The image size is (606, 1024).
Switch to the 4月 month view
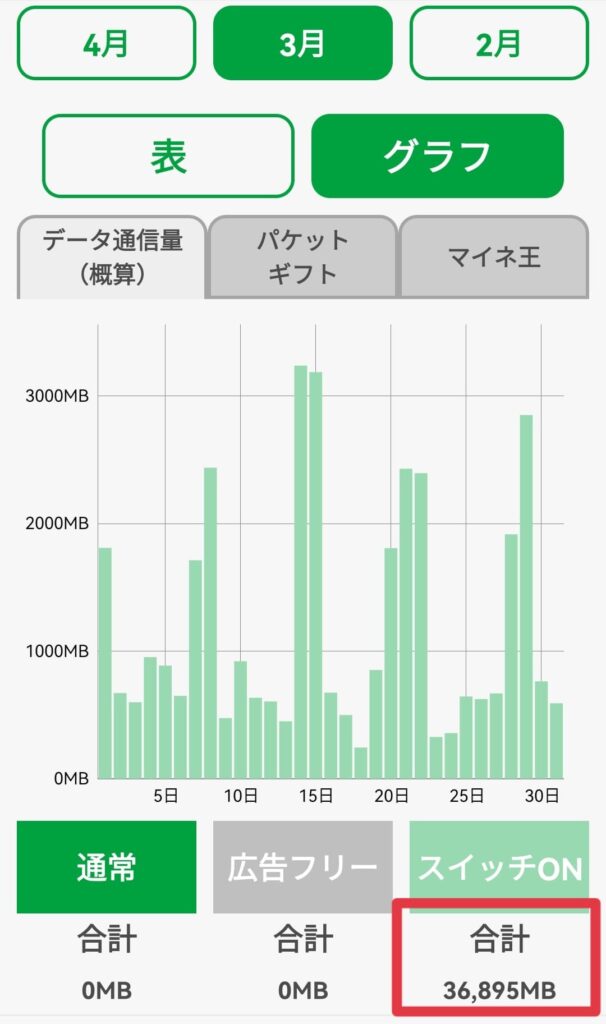pyautogui.click(x=107, y=43)
